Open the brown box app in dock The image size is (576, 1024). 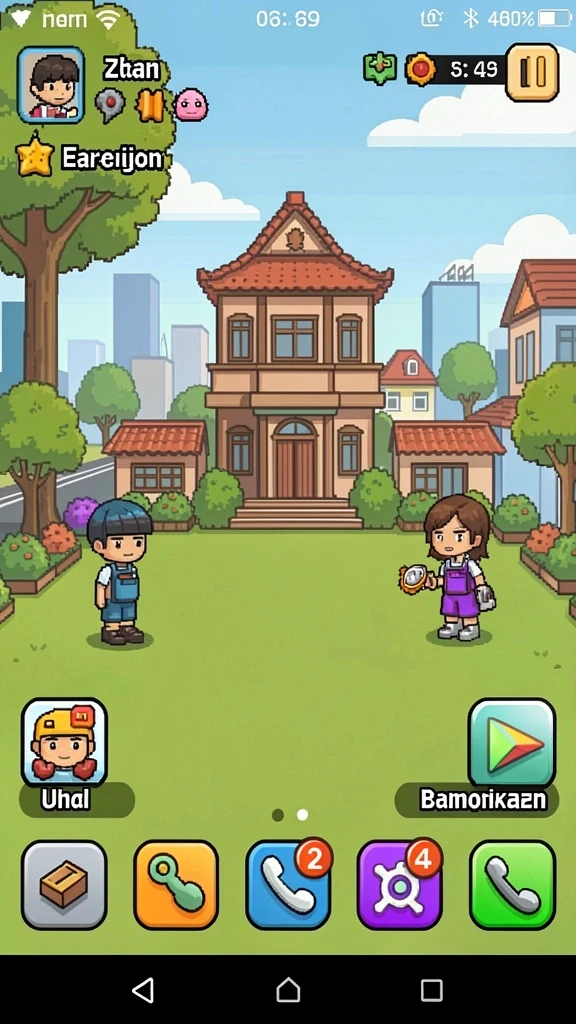point(64,885)
